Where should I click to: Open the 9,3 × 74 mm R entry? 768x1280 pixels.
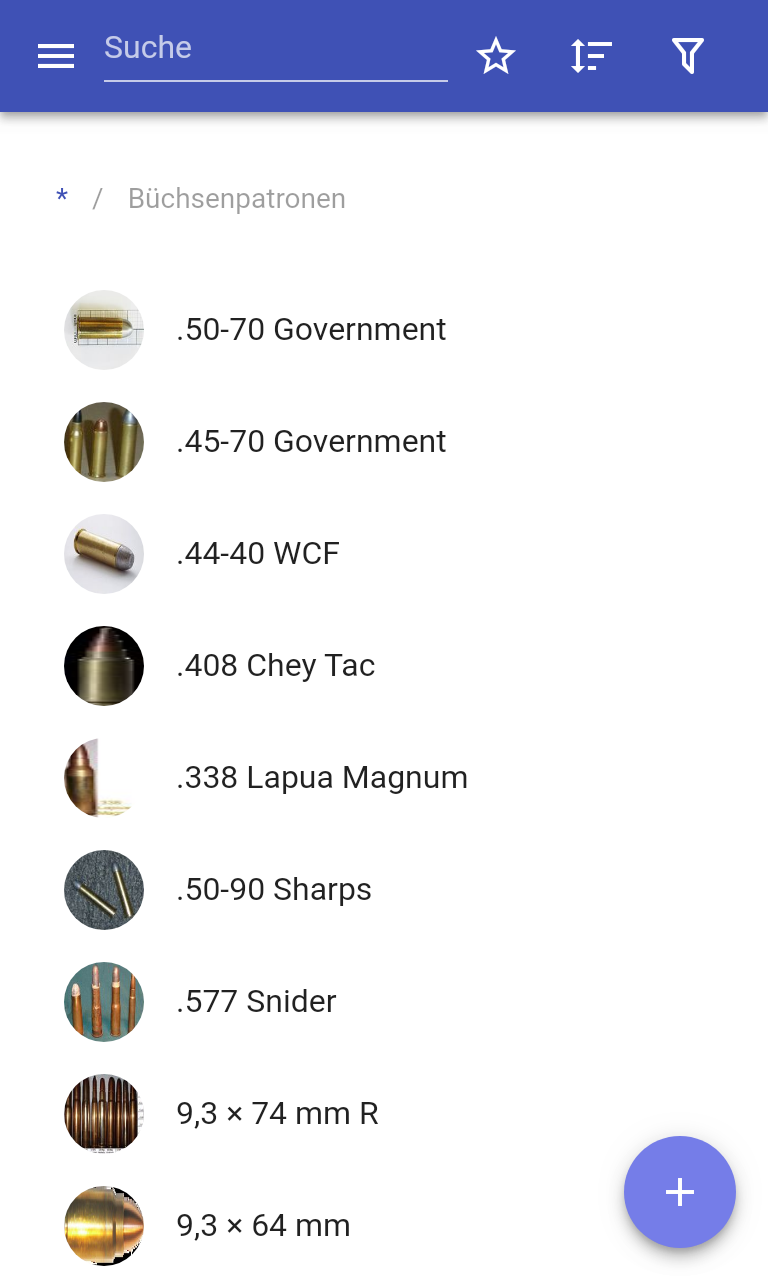(277, 1114)
